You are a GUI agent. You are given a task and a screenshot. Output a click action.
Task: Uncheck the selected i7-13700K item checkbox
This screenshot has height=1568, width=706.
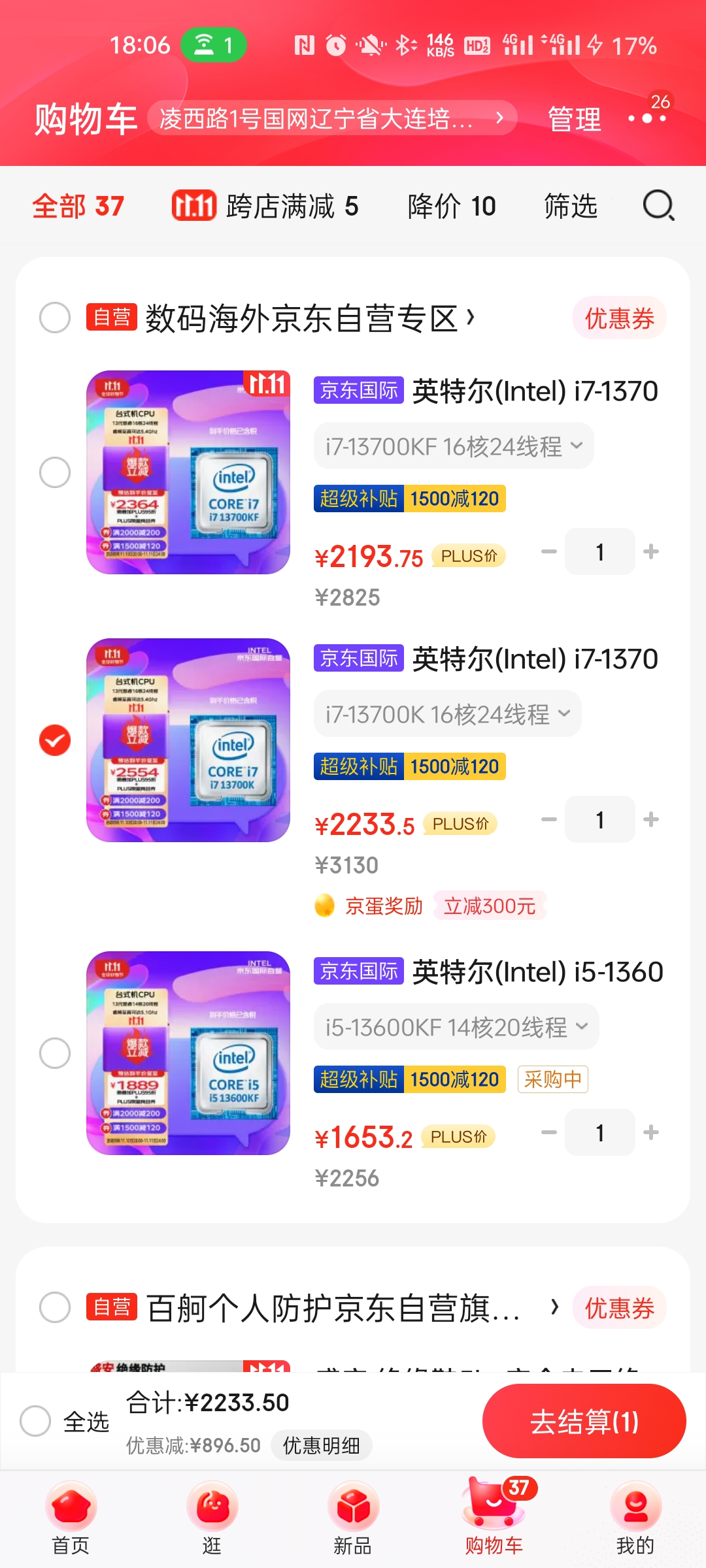[55, 740]
